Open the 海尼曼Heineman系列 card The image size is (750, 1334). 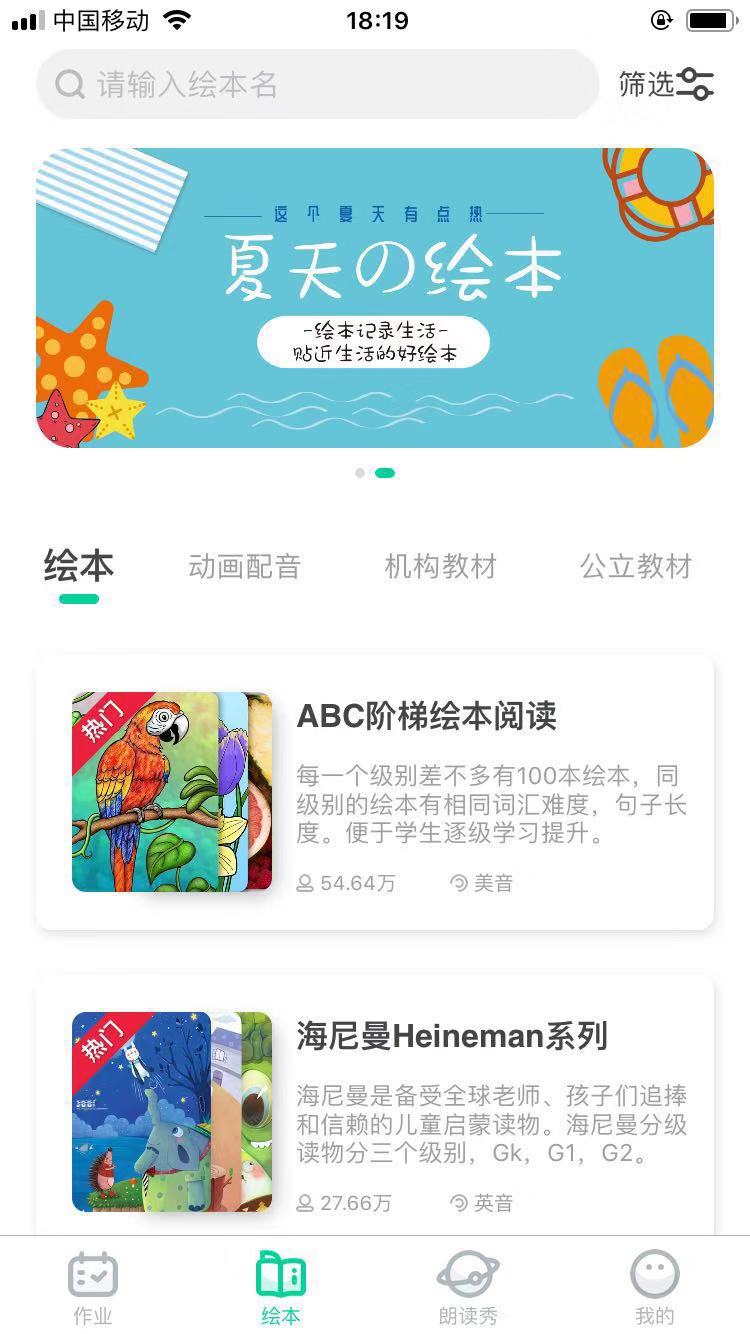[x=375, y=1110]
